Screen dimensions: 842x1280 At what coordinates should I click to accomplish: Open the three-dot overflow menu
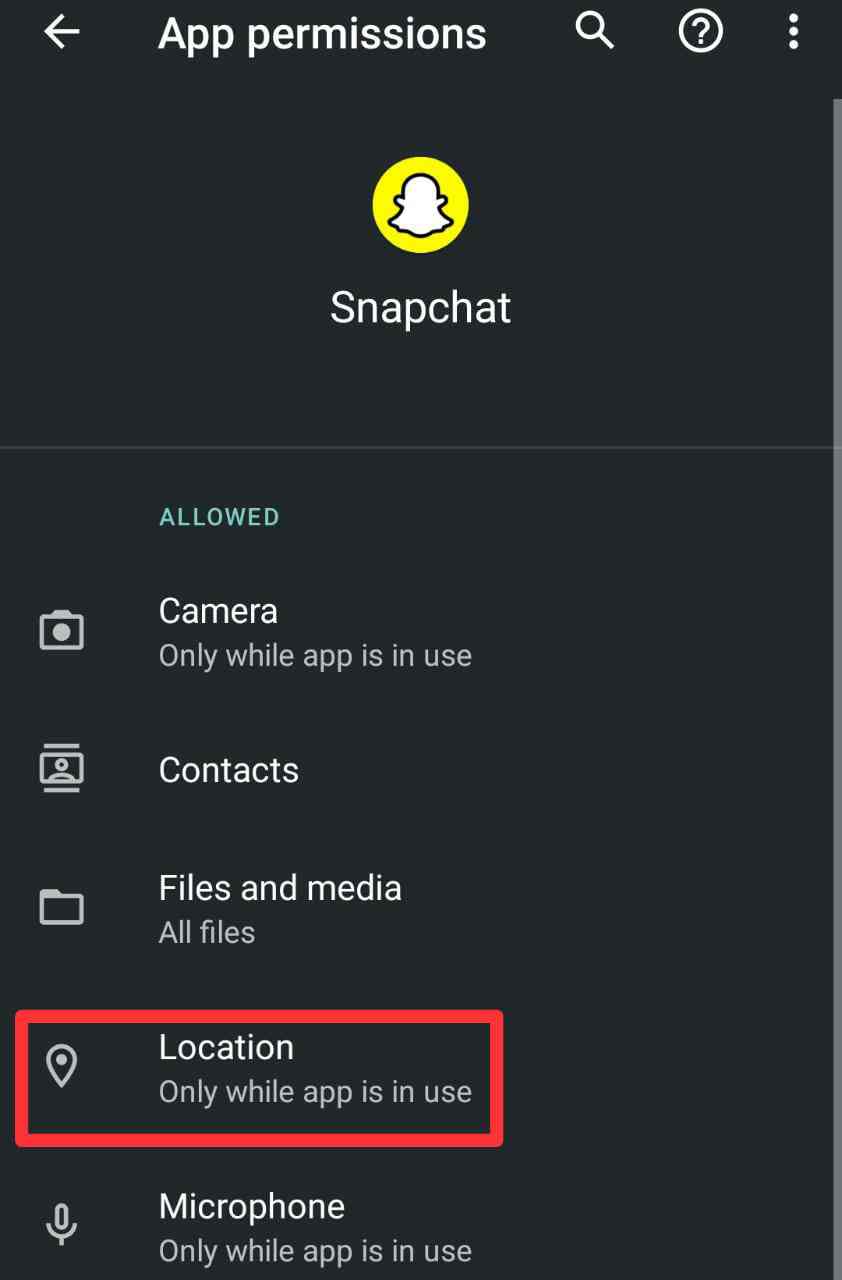793,33
